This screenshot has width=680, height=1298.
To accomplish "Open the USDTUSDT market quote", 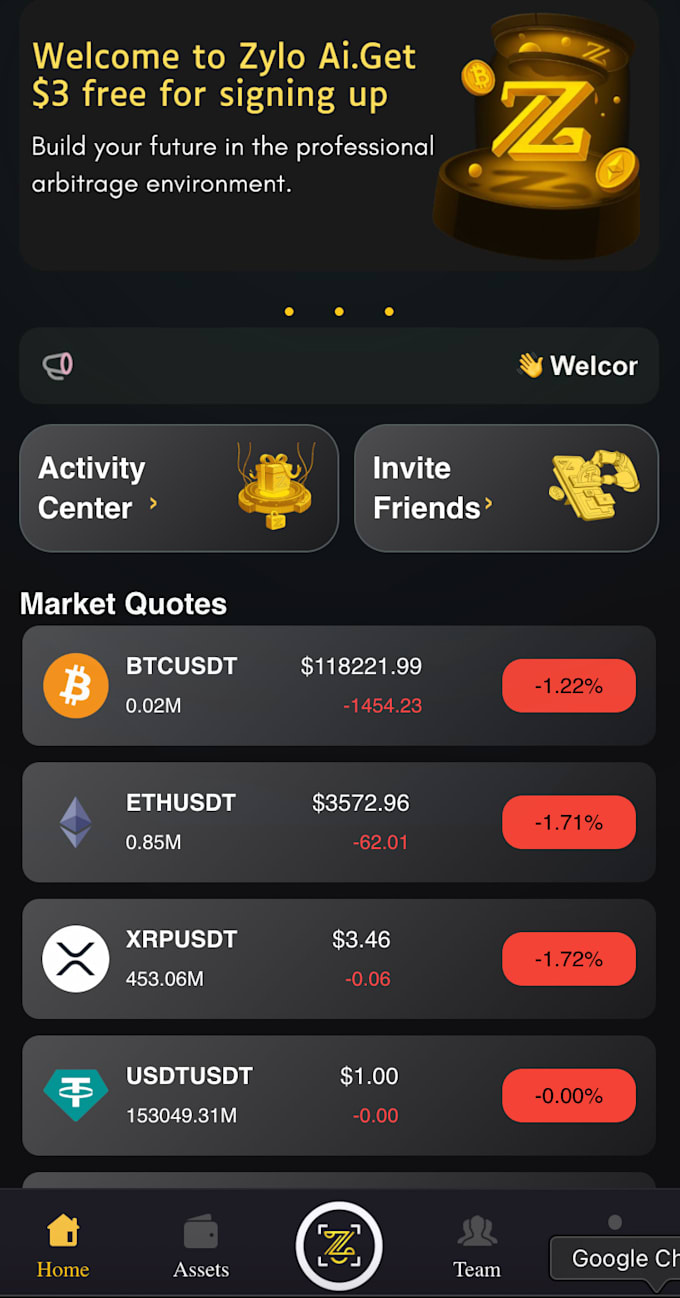I will coord(339,1095).
